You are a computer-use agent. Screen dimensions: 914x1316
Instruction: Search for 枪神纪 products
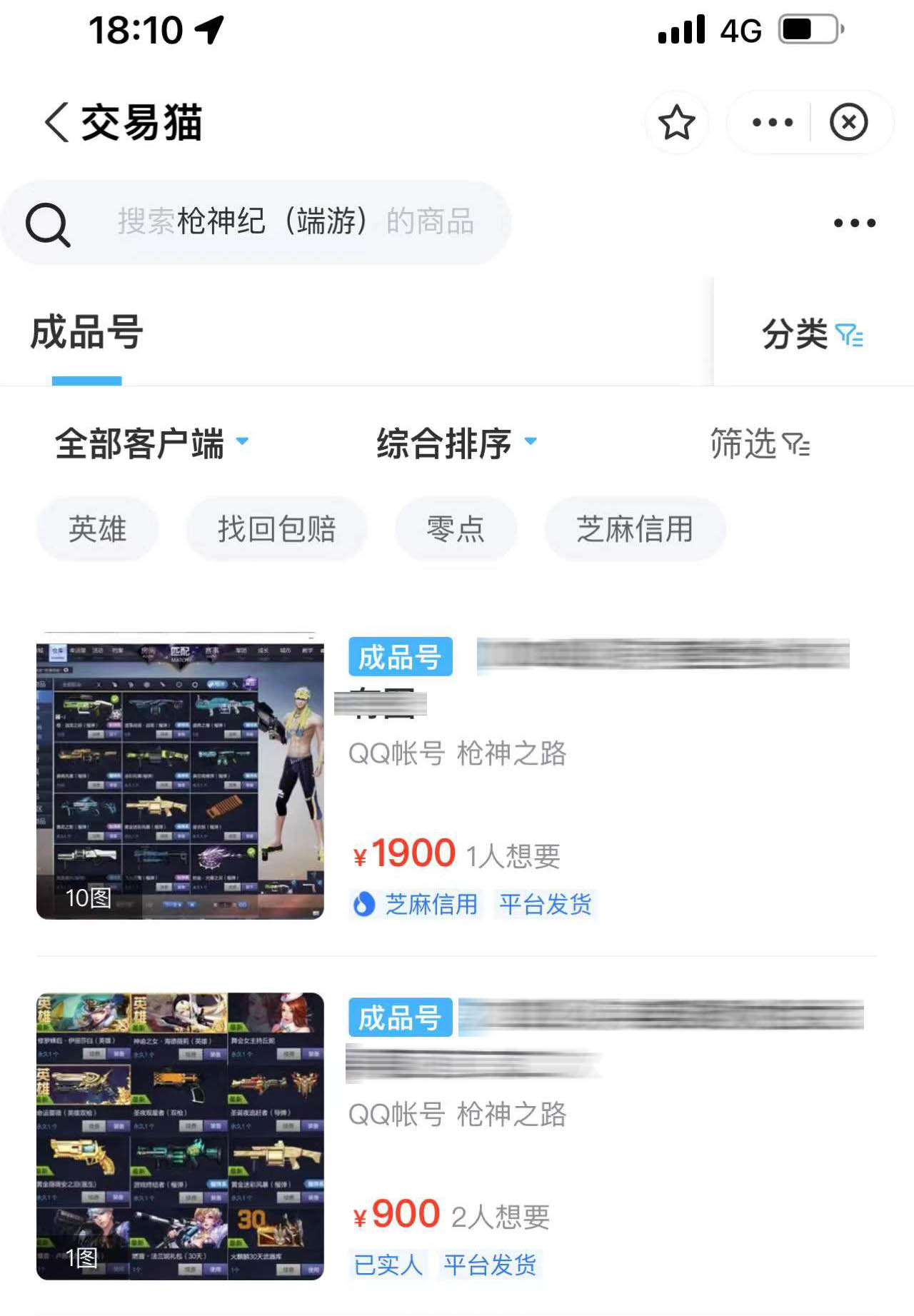[286, 222]
